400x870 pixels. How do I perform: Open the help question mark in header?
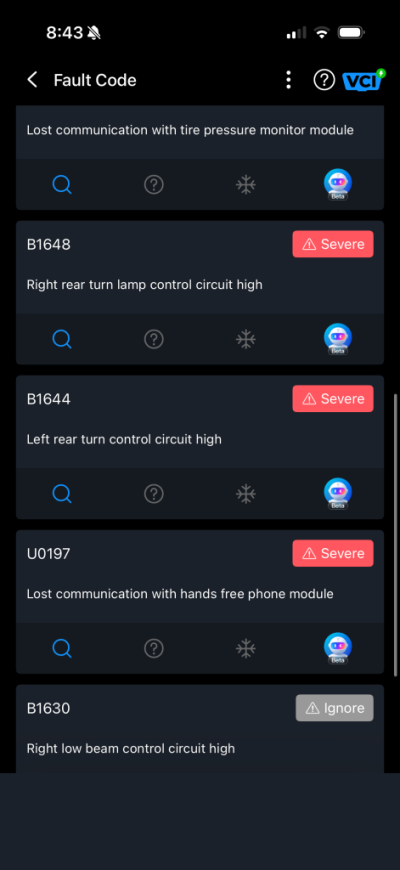[324, 80]
